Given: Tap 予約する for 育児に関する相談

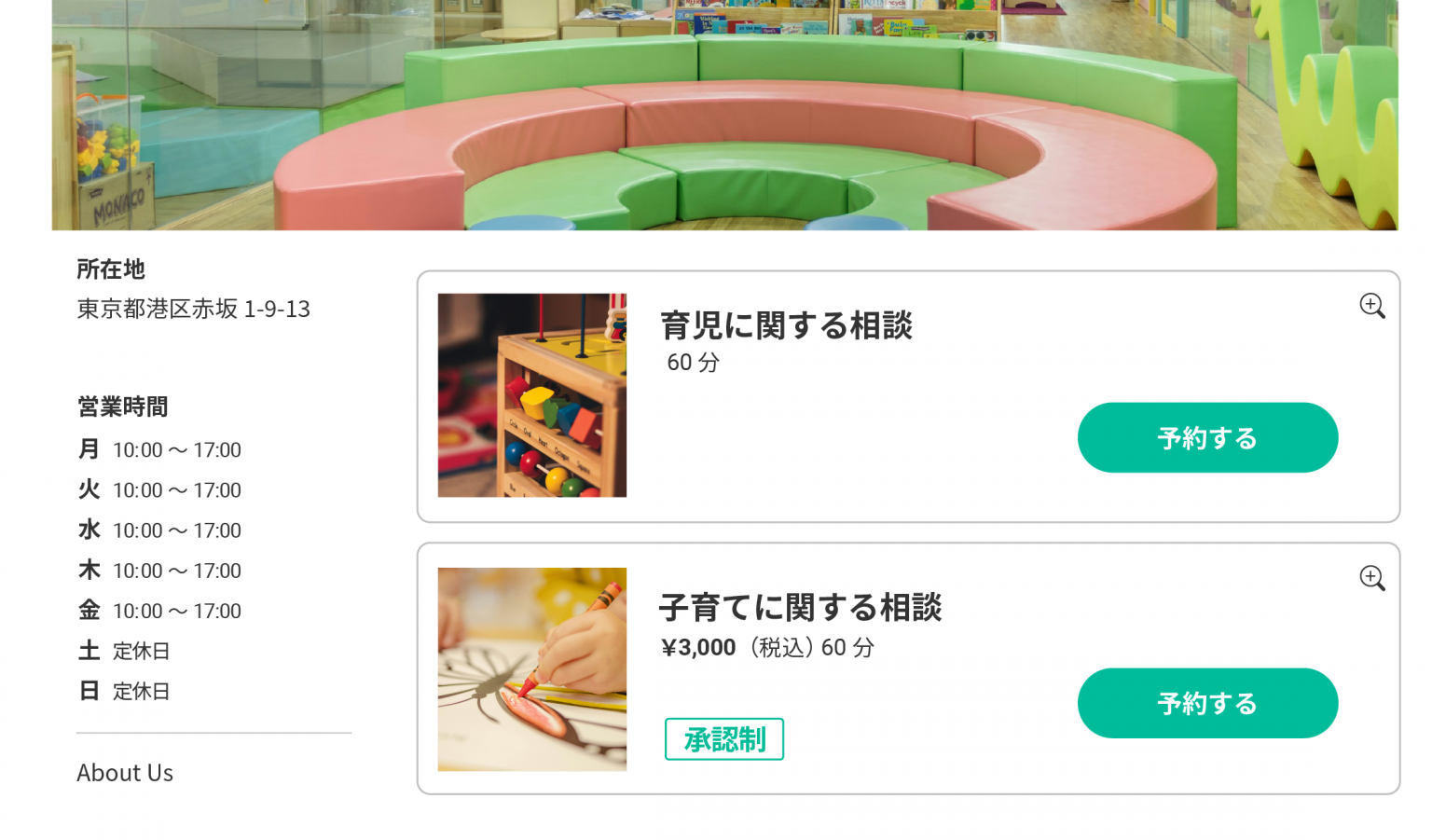Looking at the screenshot, I should (x=1207, y=437).
